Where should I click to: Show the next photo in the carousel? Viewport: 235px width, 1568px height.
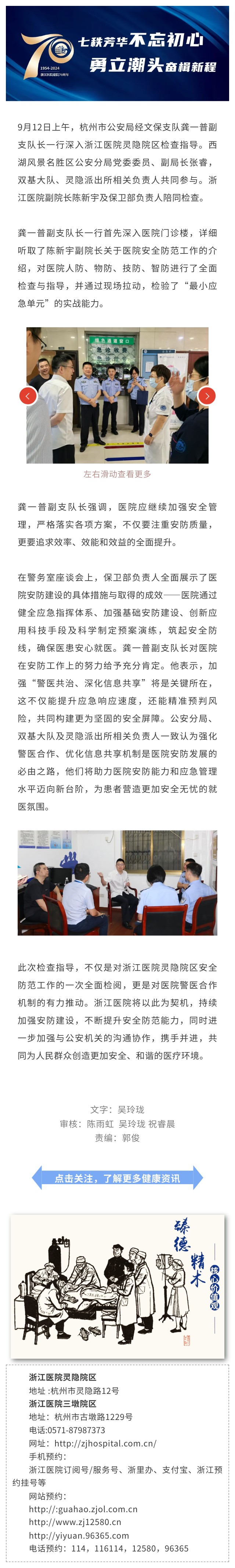click(207, 396)
